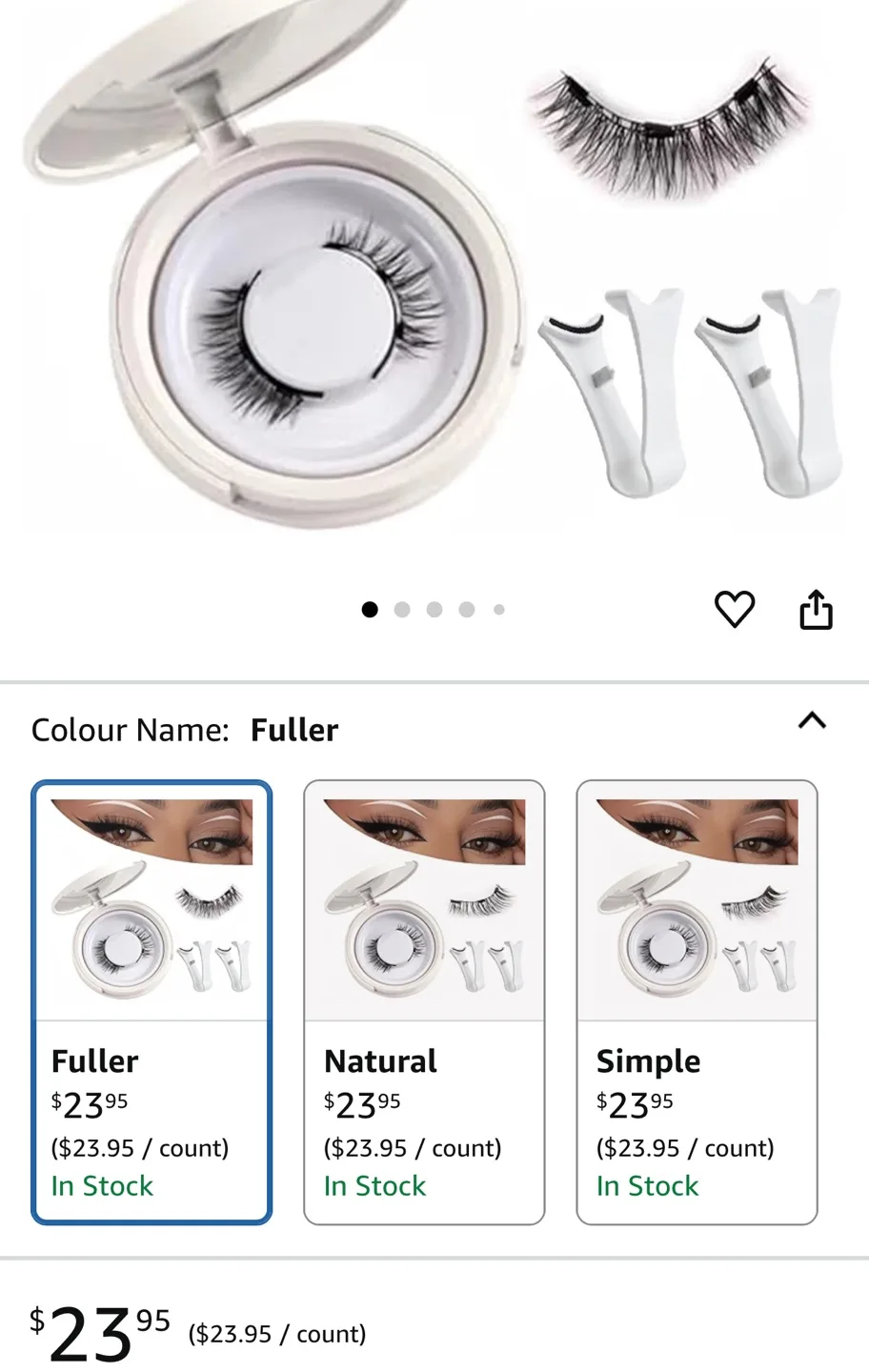Click the first carousel dot
Screen dimensions: 869x1372
370,609
